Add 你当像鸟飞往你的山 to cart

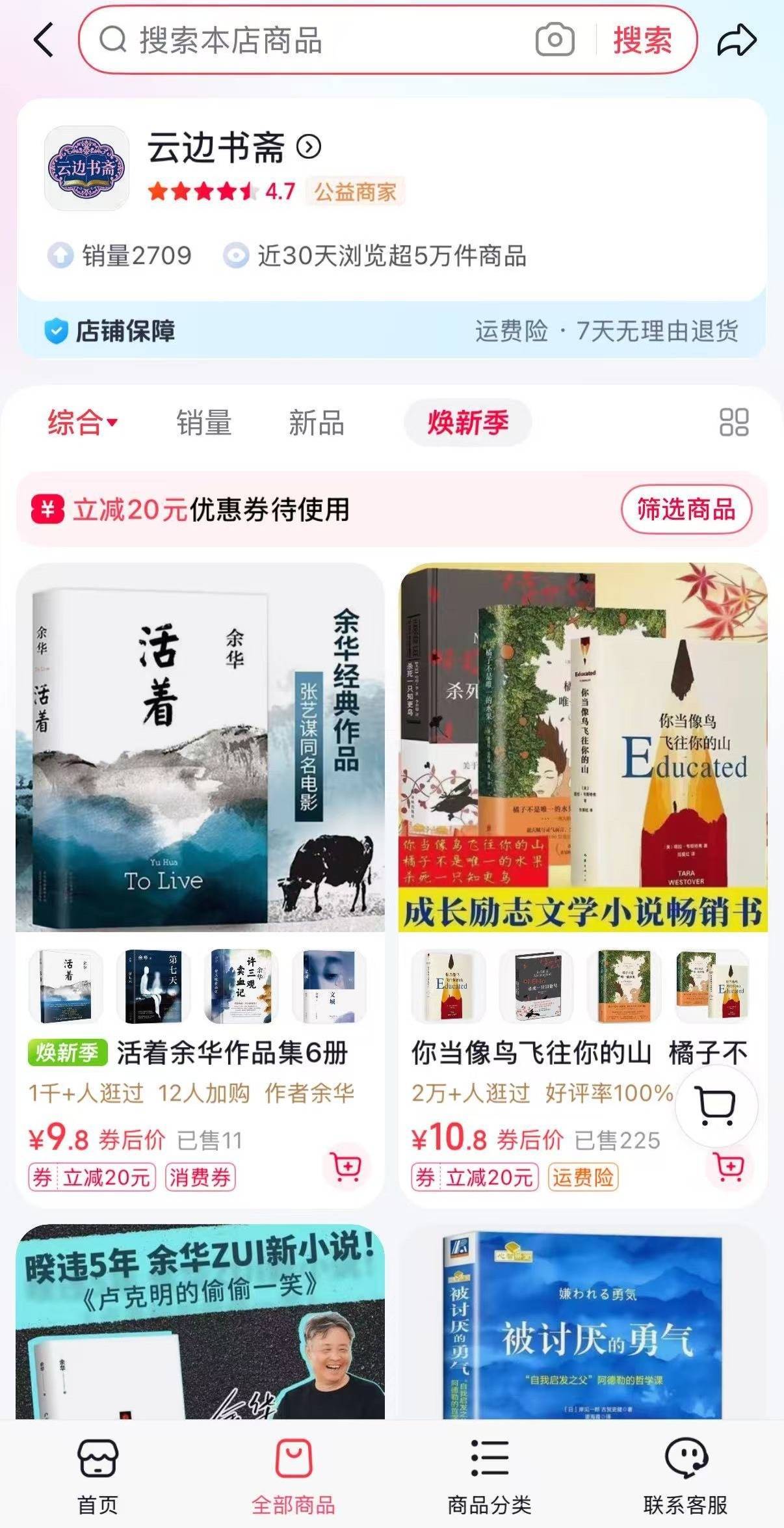tap(729, 1166)
